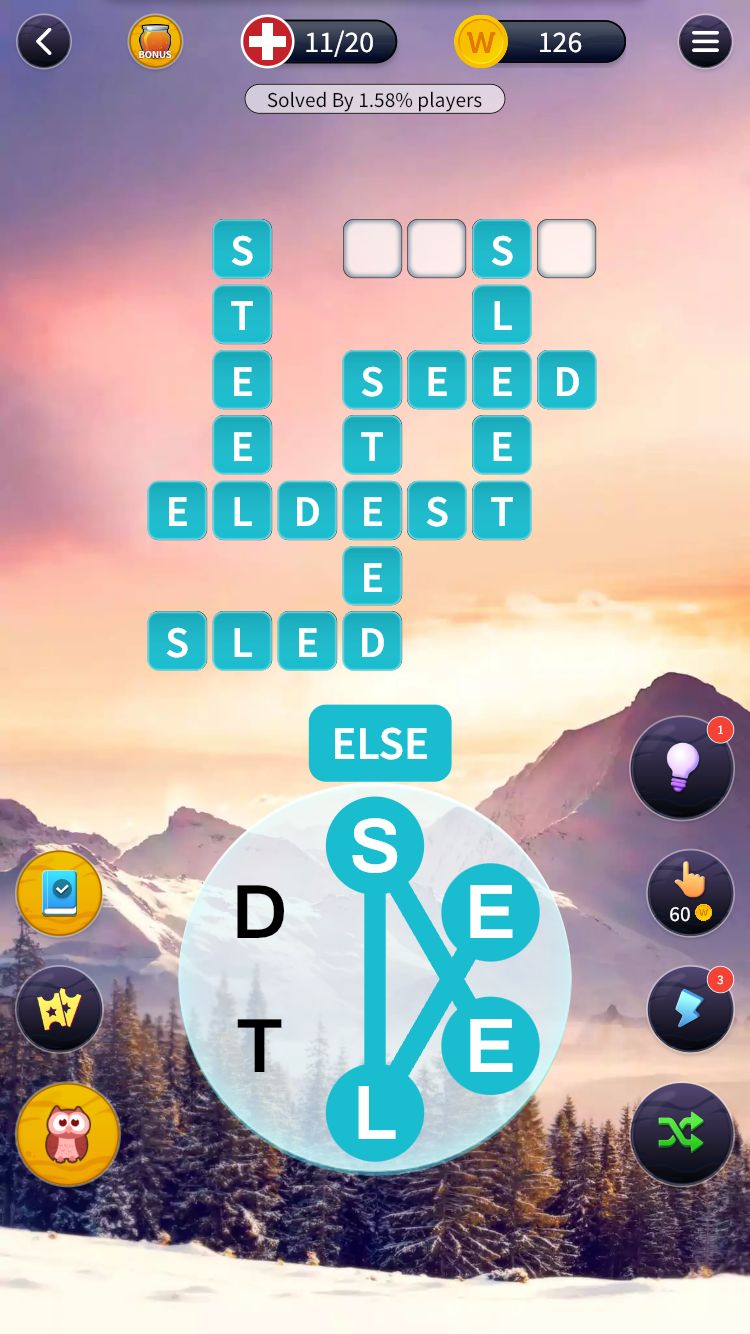Activate the lightning bolt booster
This screenshot has width=750, height=1334.
click(690, 1009)
